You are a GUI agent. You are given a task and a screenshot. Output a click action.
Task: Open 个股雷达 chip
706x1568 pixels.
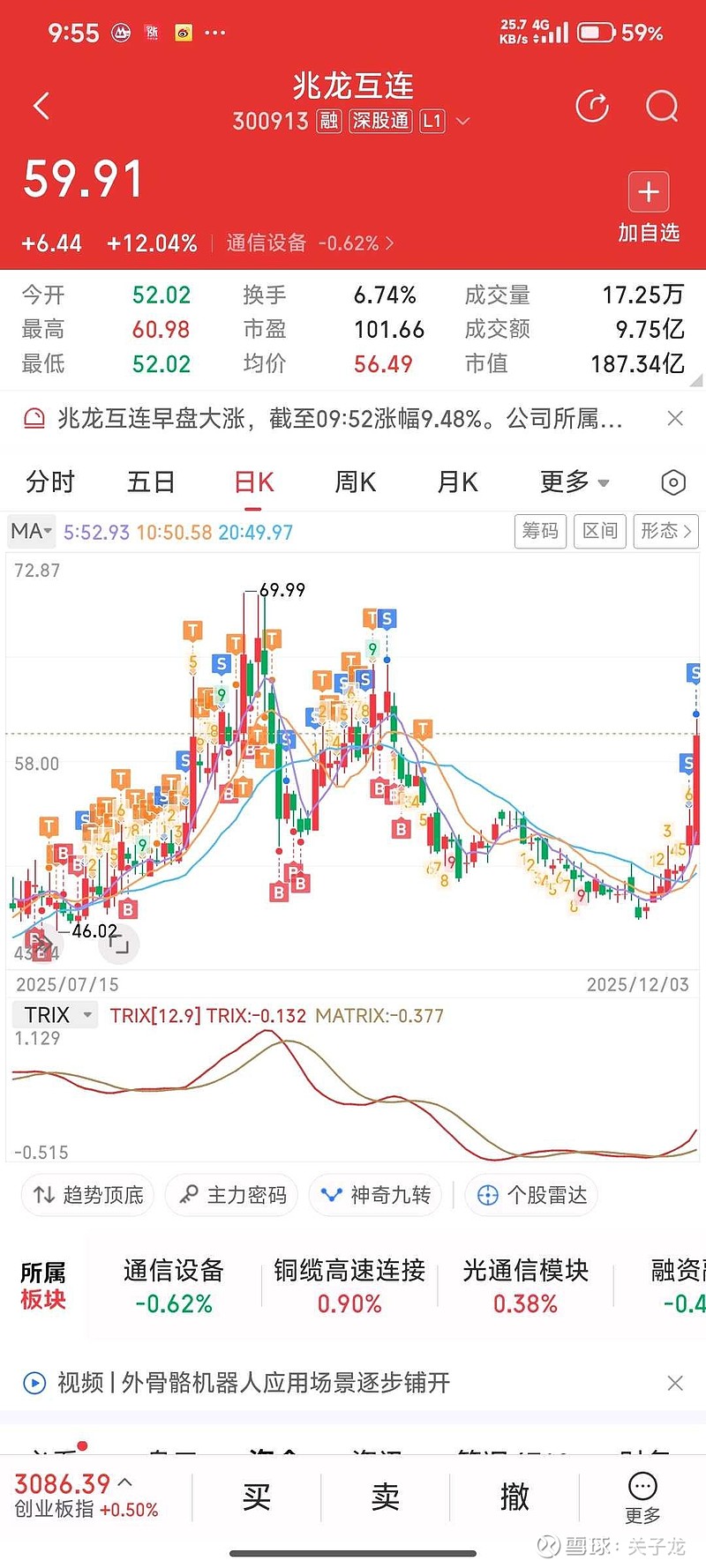[x=531, y=1195]
